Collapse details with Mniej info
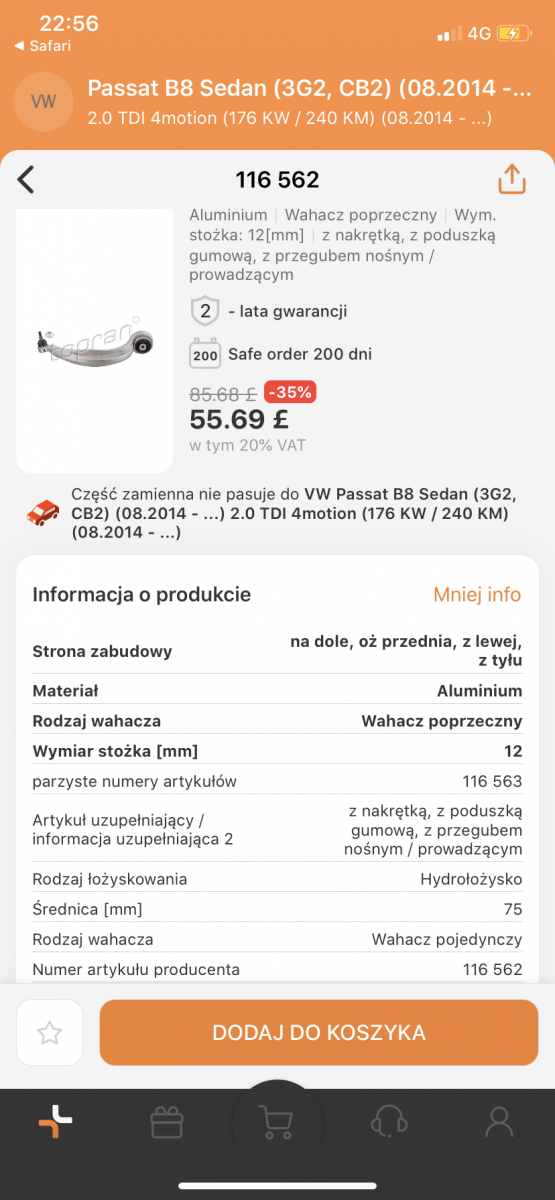Viewport: 555px width, 1200px height. tap(477, 595)
